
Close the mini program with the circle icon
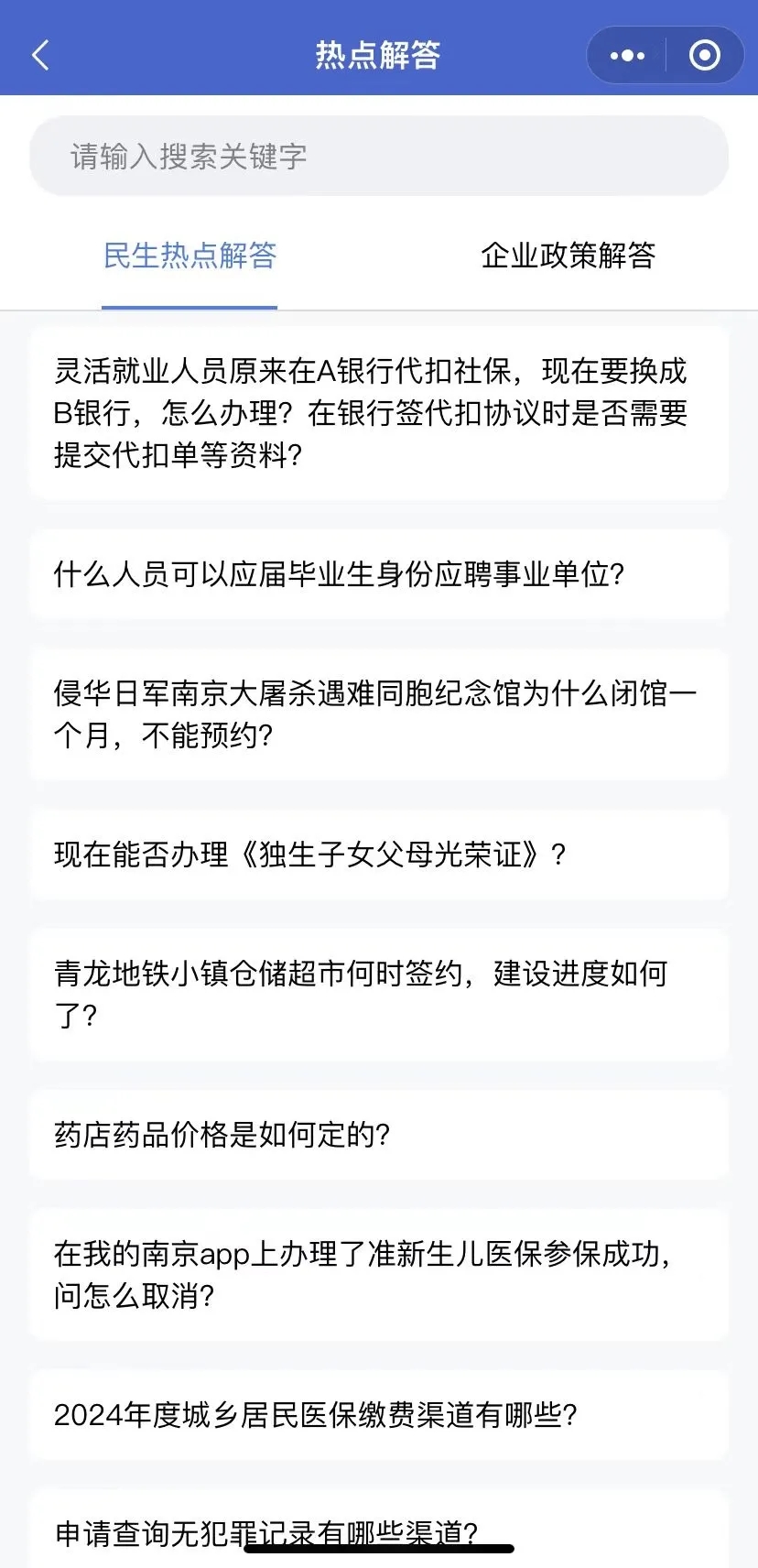click(704, 56)
